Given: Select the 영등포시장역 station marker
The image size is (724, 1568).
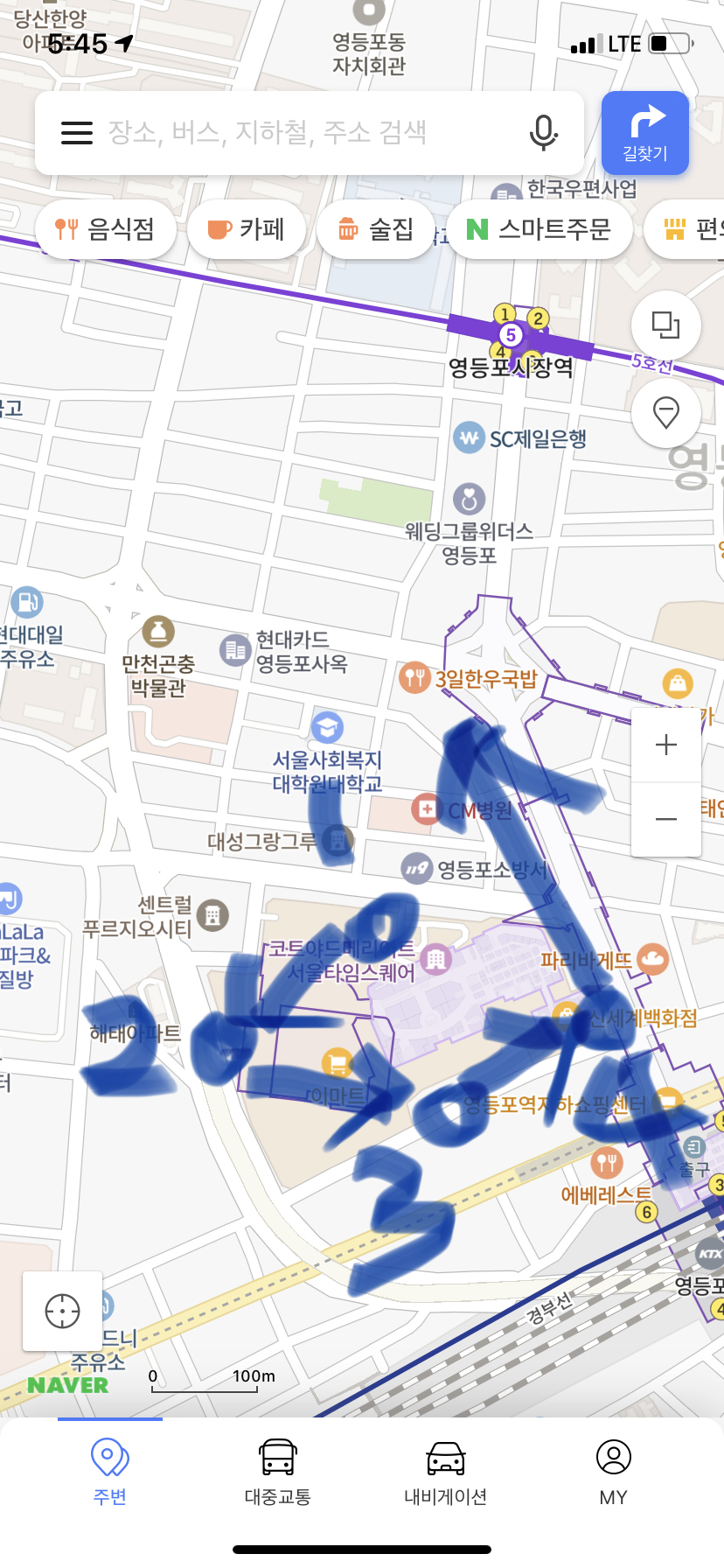Looking at the screenshot, I should (x=511, y=335).
